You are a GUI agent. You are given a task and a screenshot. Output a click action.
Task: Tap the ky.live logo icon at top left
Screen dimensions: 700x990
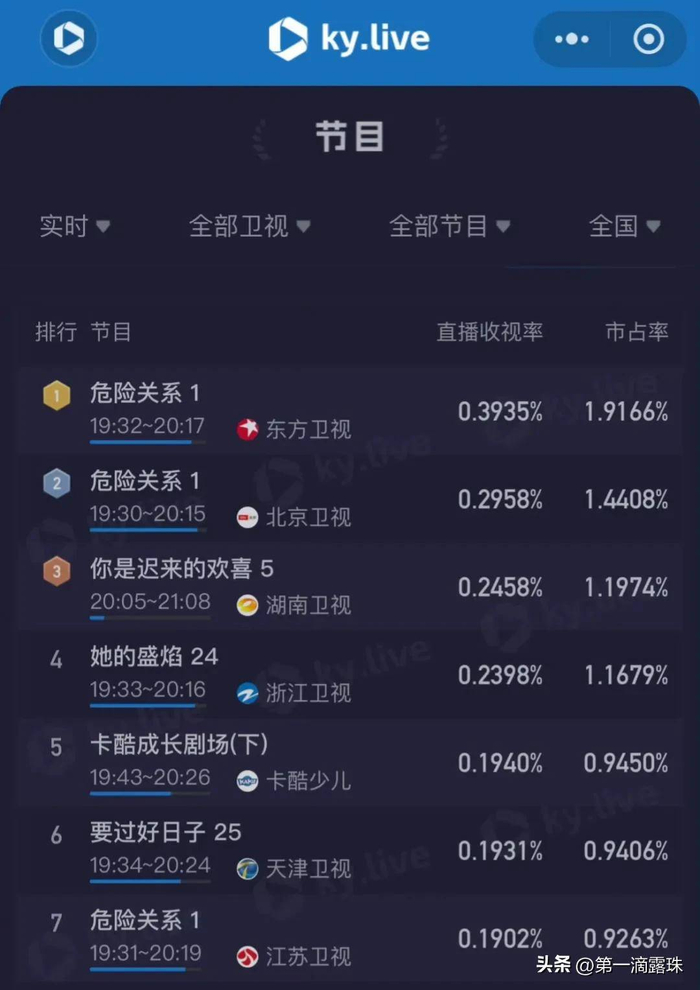[68, 40]
